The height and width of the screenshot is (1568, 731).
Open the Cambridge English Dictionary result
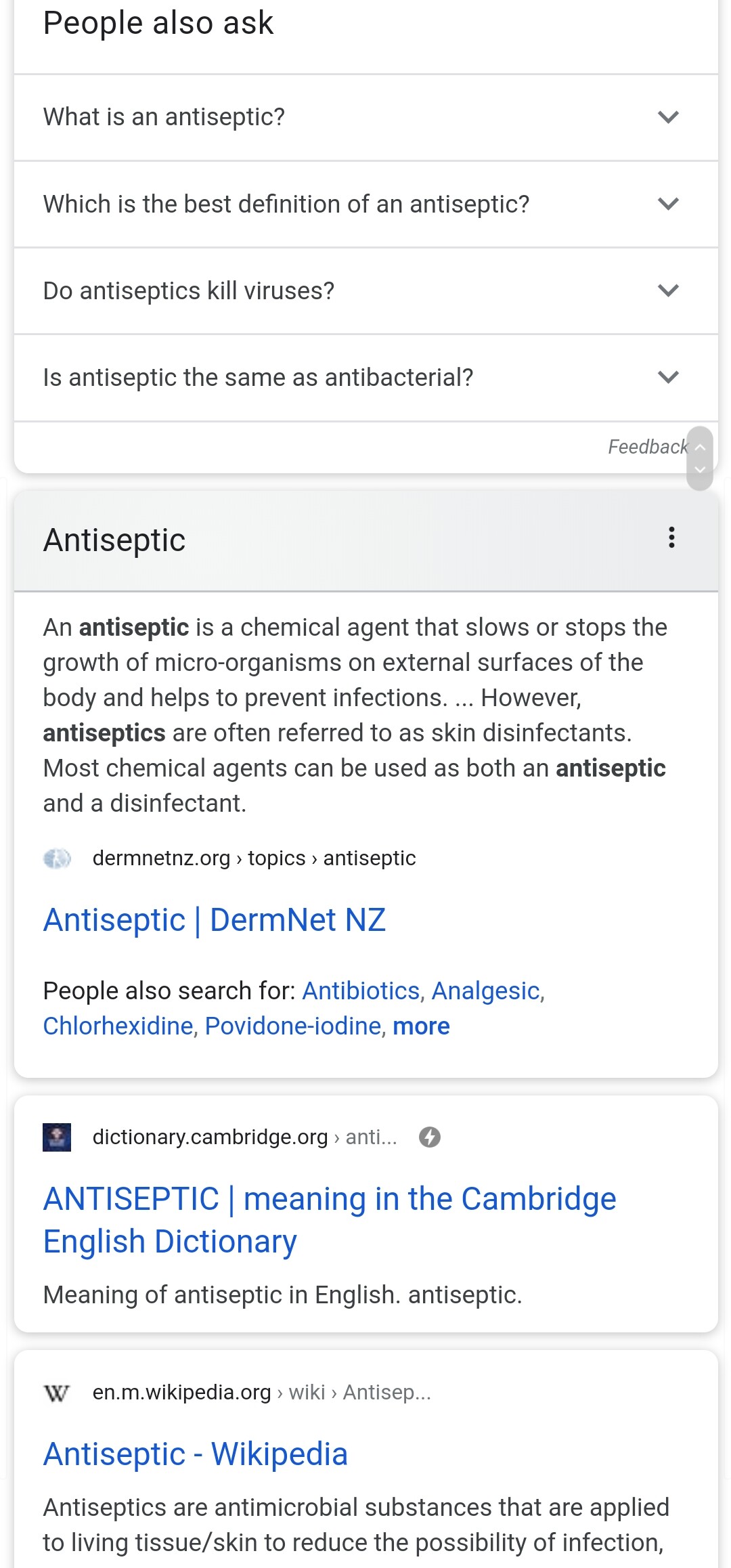330,1220
